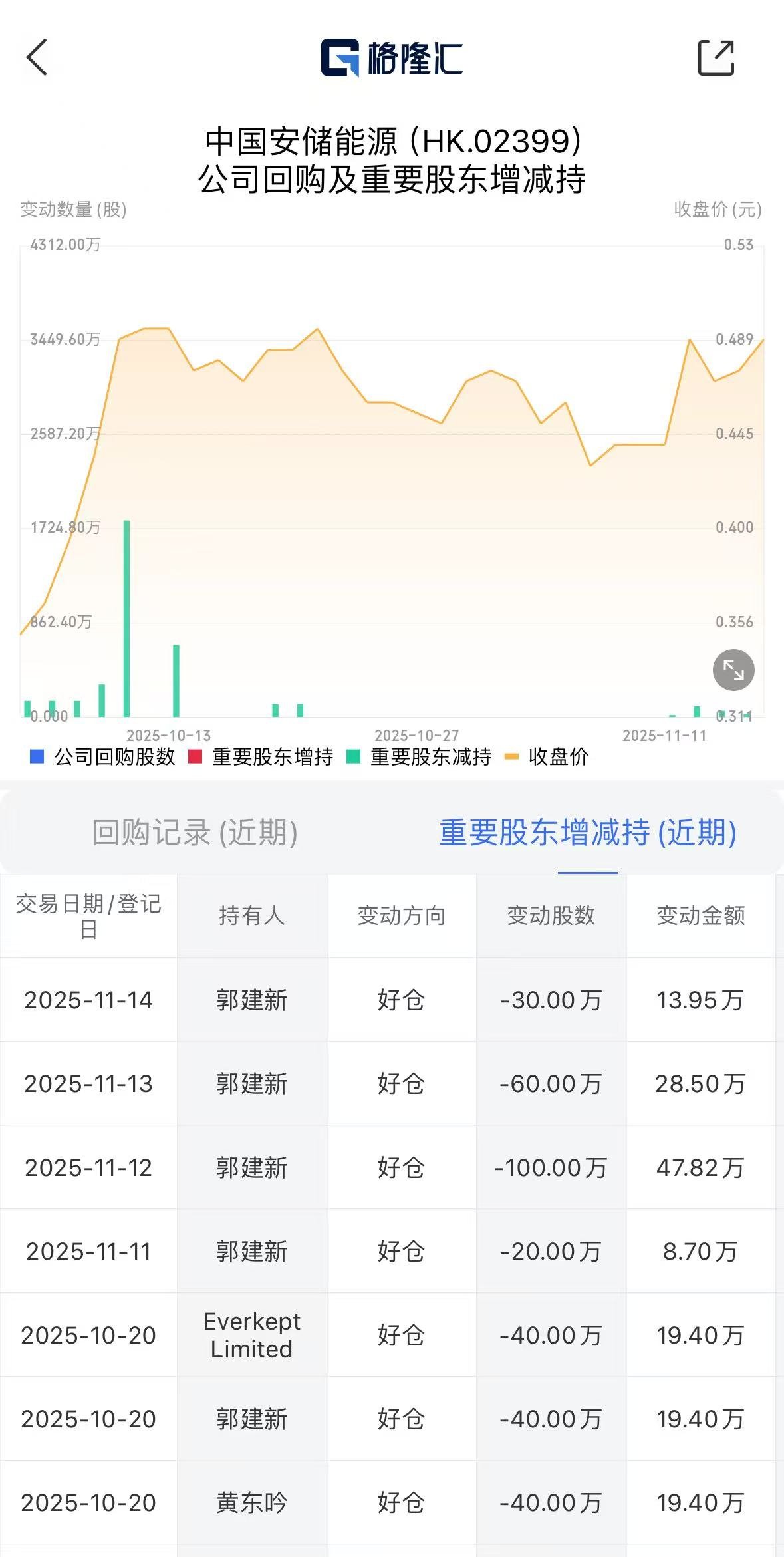784x1557 pixels.
Task: Toggle the 收盘价 line in the legend
Action: click(547, 757)
